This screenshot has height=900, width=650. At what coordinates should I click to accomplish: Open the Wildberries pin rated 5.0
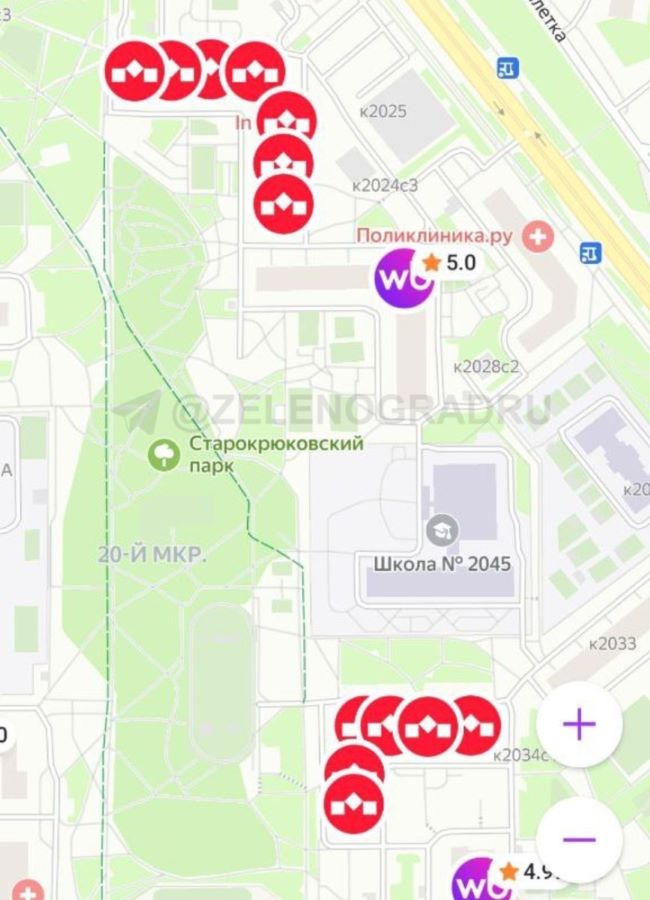(x=404, y=278)
